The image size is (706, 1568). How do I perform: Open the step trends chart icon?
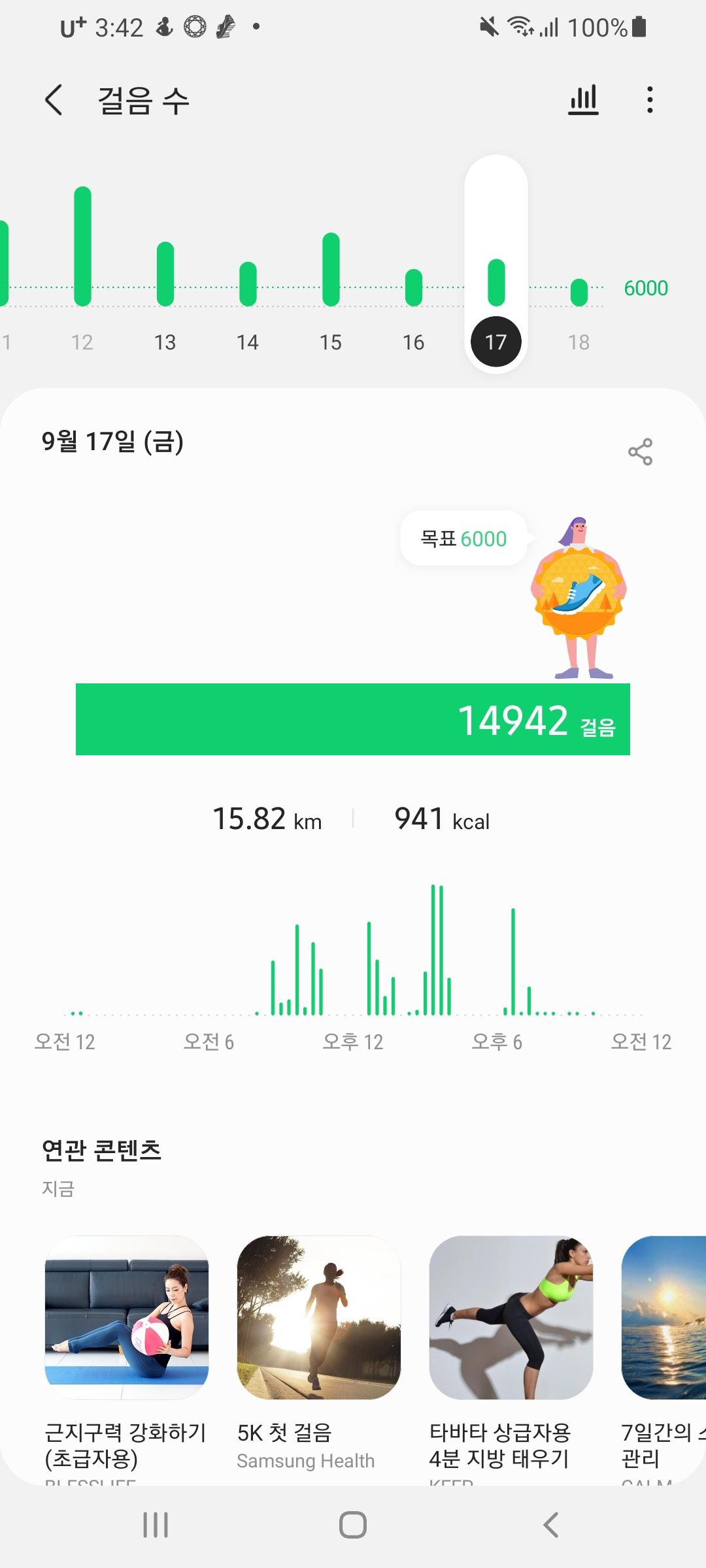click(x=583, y=100)
